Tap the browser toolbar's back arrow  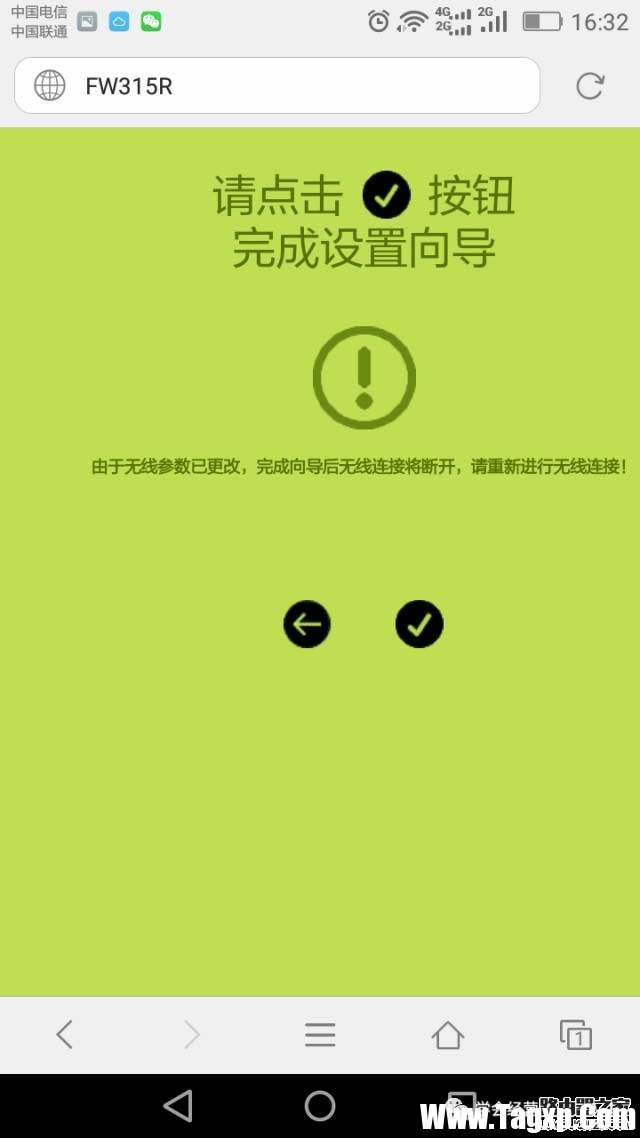pyautogui.click(x=64, y=1034)
